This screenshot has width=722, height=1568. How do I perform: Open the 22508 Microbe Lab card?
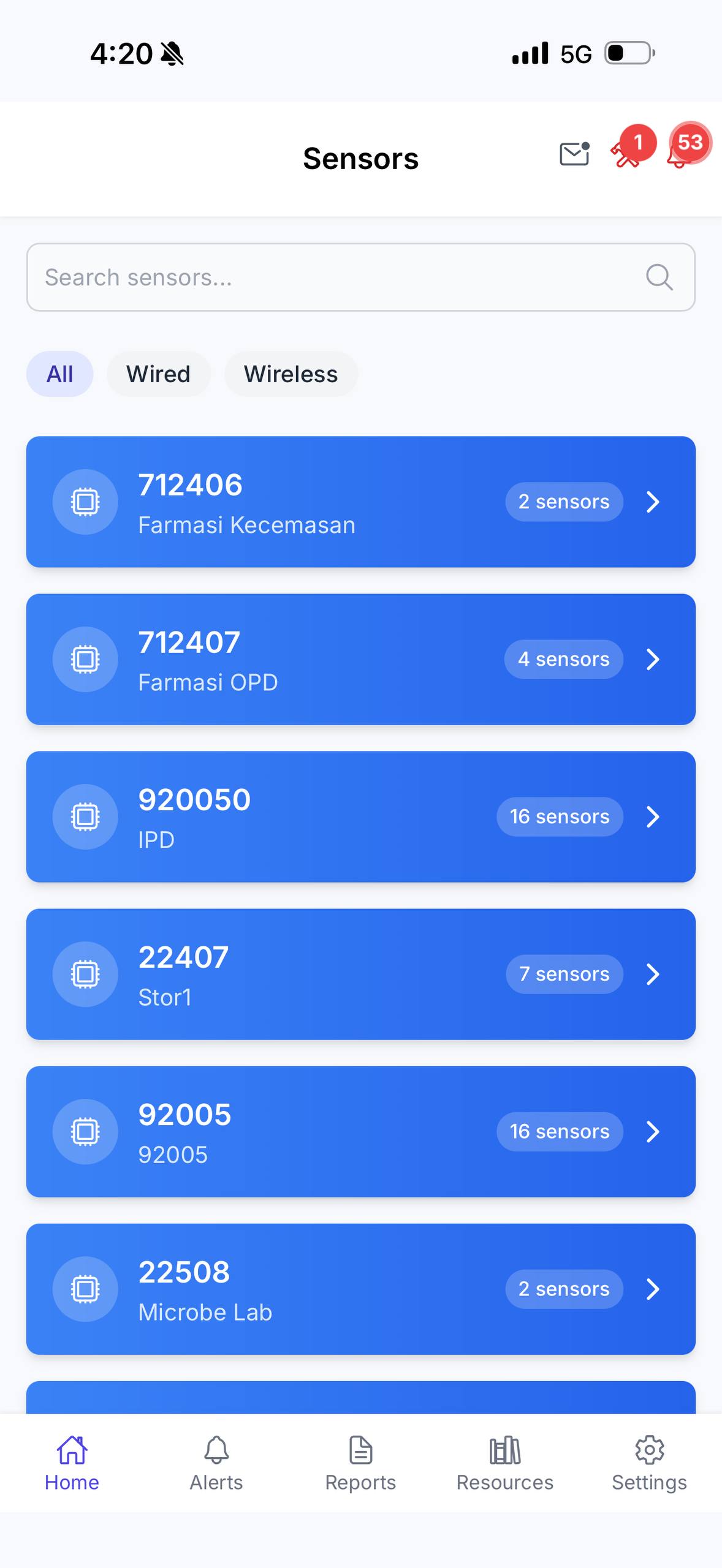360,1289
